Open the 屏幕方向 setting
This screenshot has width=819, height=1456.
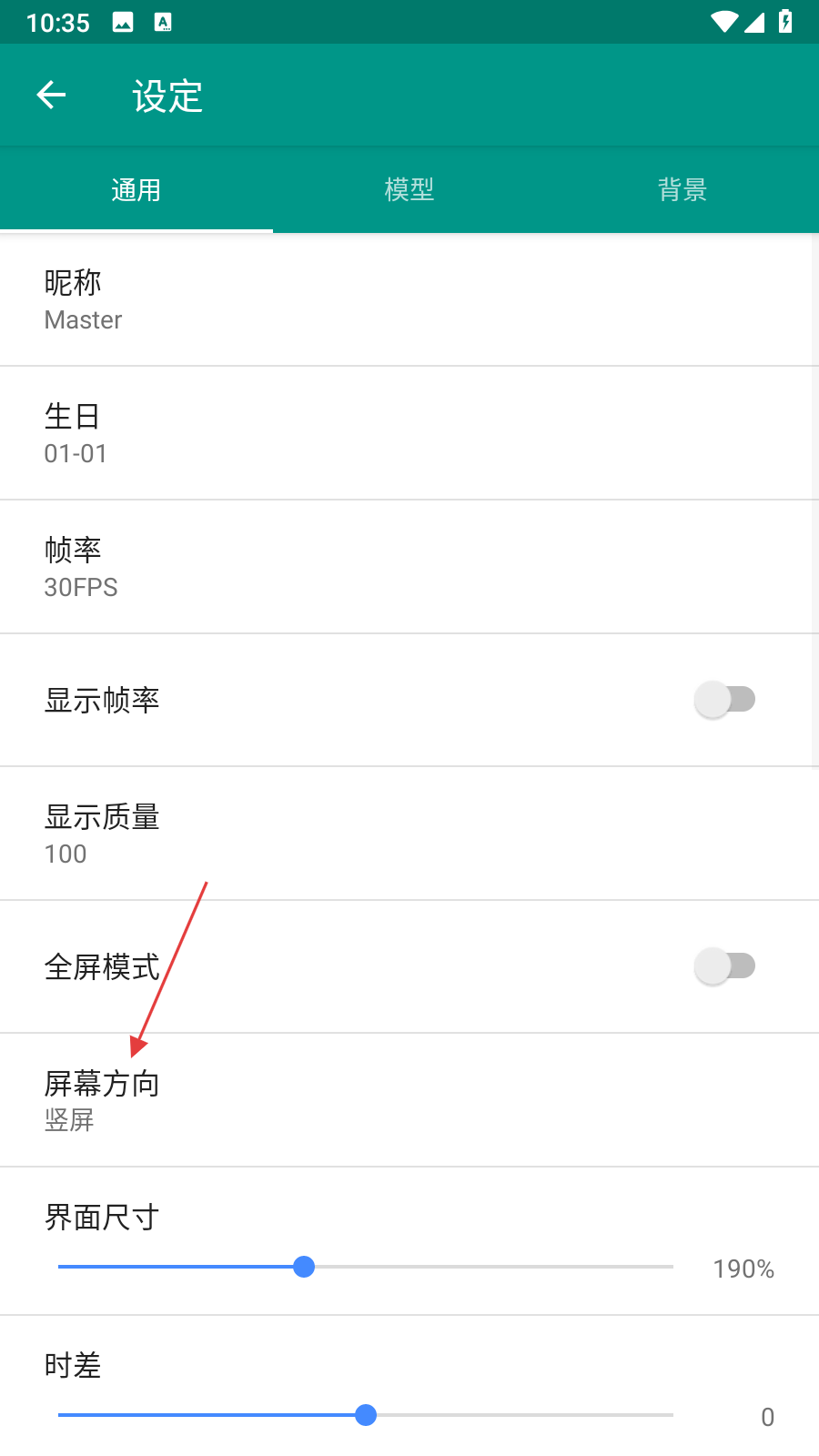point(409,1100)
